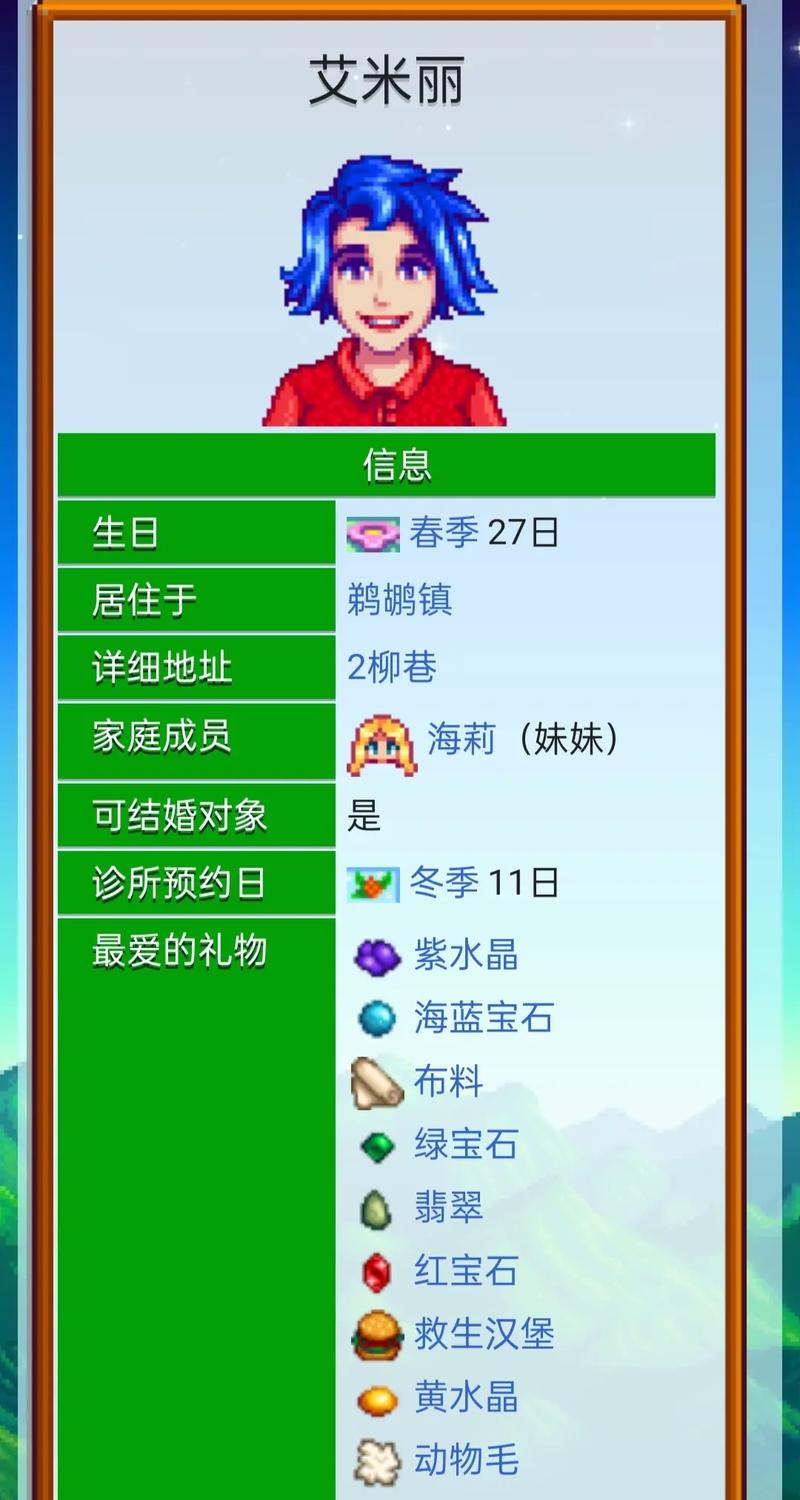Open the 动物毛 item link

click(466, 1460)
